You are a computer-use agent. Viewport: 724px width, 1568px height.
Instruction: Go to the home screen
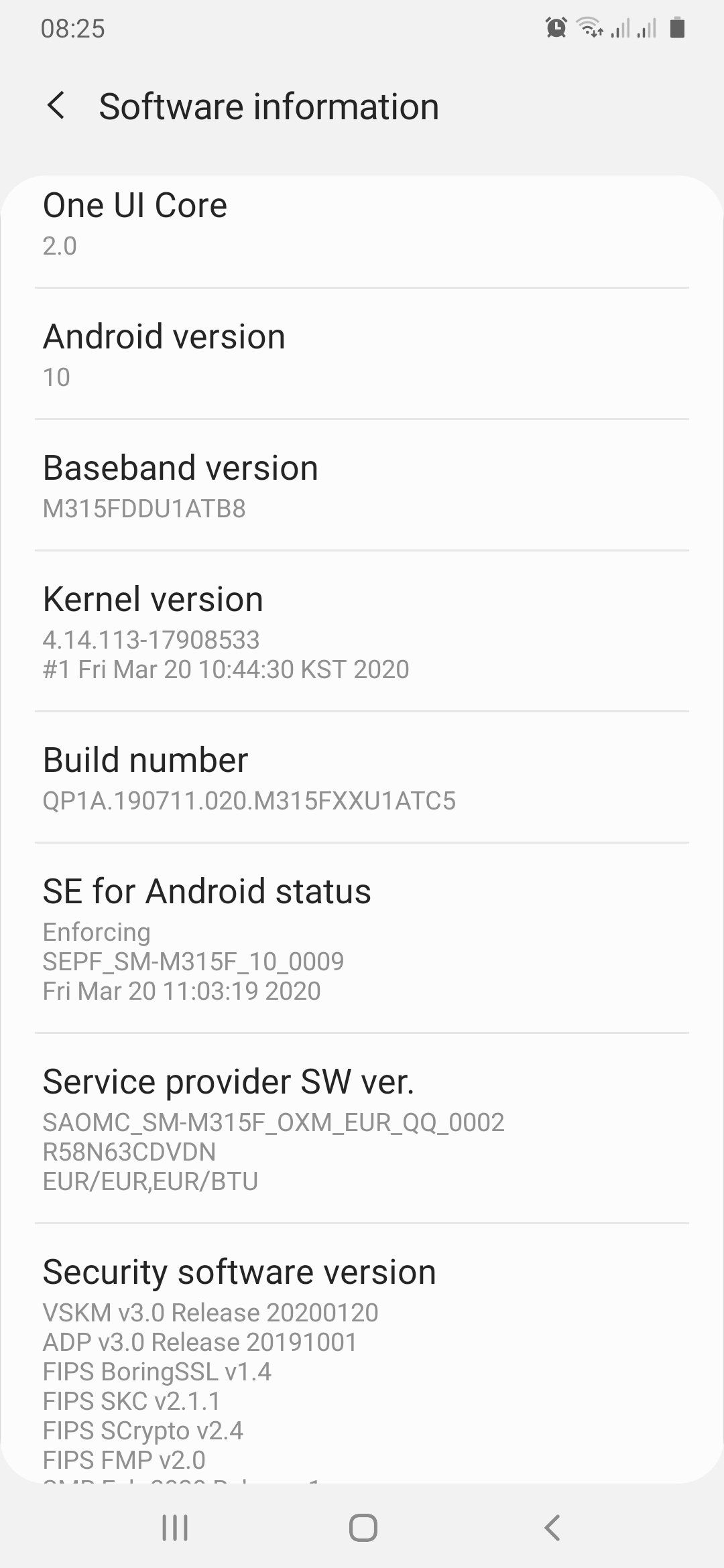(363, 1528)
